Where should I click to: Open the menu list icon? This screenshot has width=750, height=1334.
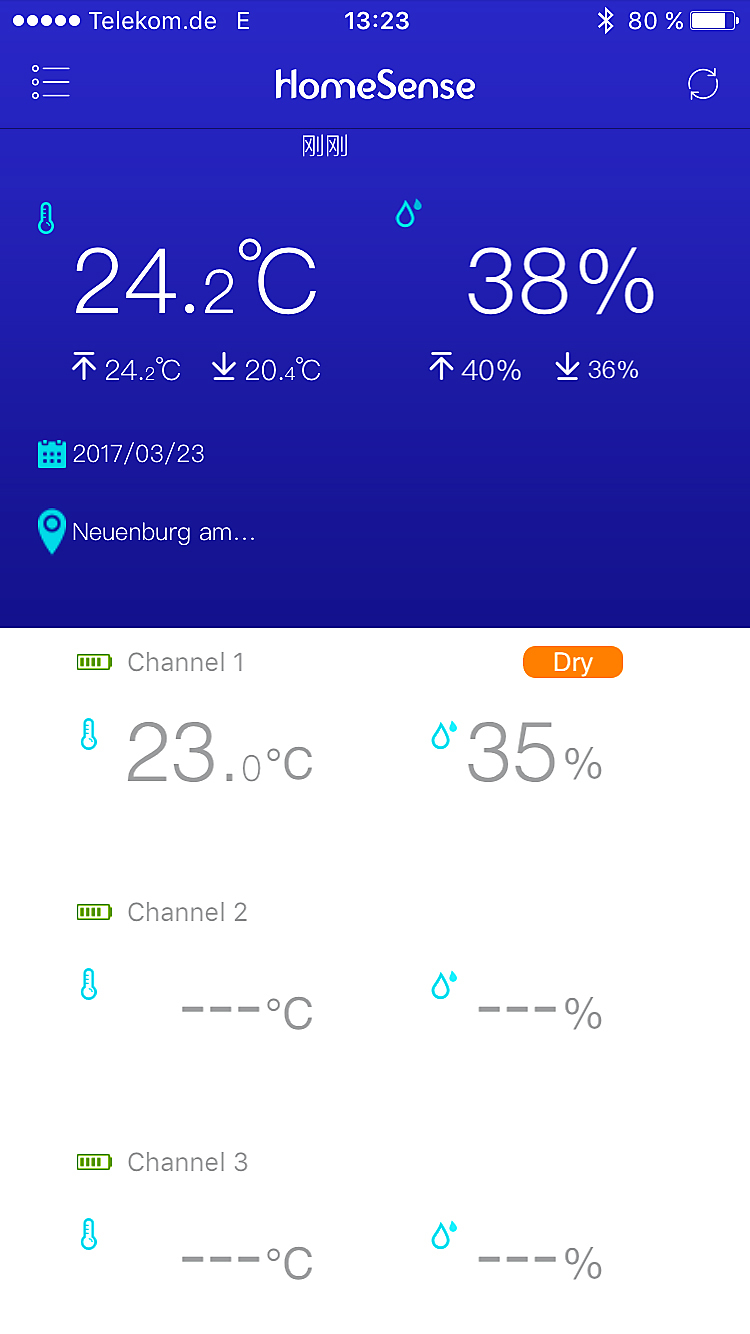point(50,83)
